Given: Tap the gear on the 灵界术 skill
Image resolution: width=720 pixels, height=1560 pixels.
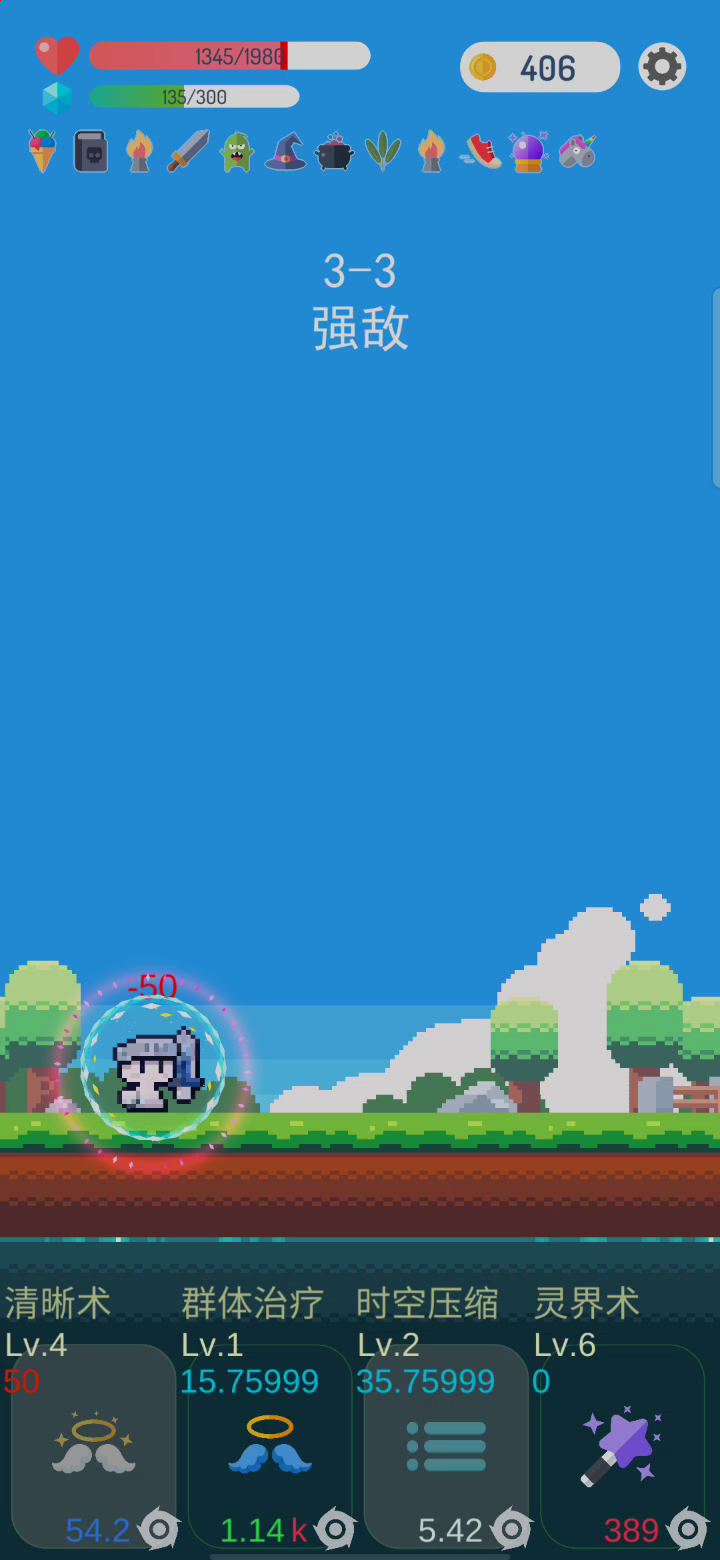Looking at the screenshot, I should (688, 1529).
